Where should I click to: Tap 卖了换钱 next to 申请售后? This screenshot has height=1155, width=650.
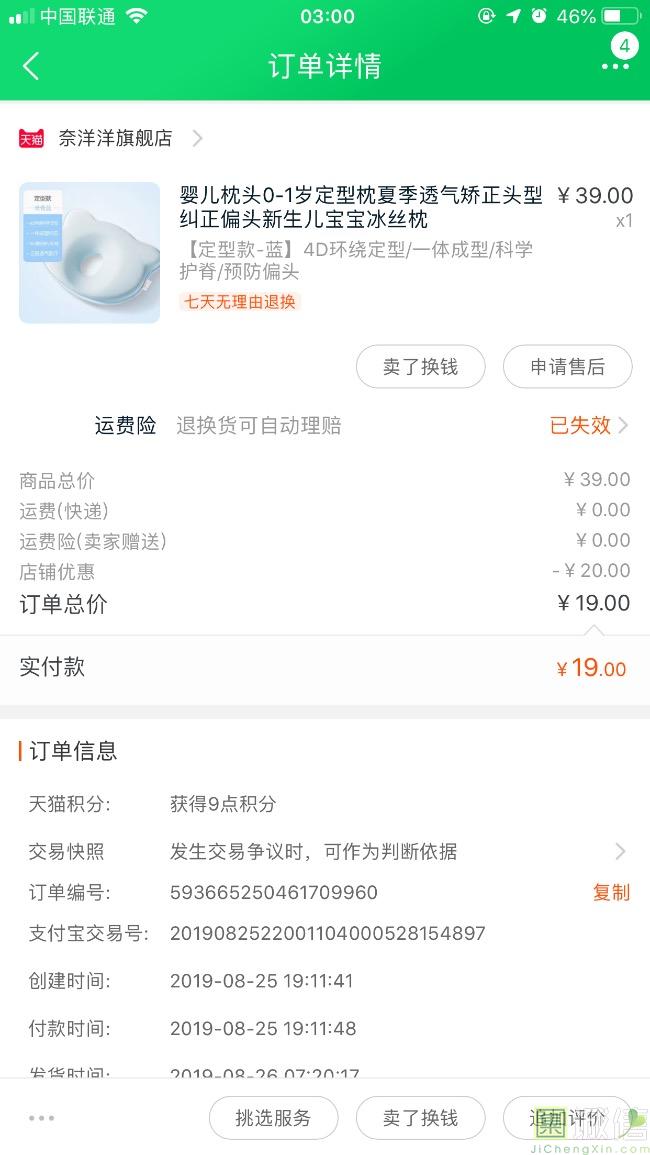click(420, 367)
